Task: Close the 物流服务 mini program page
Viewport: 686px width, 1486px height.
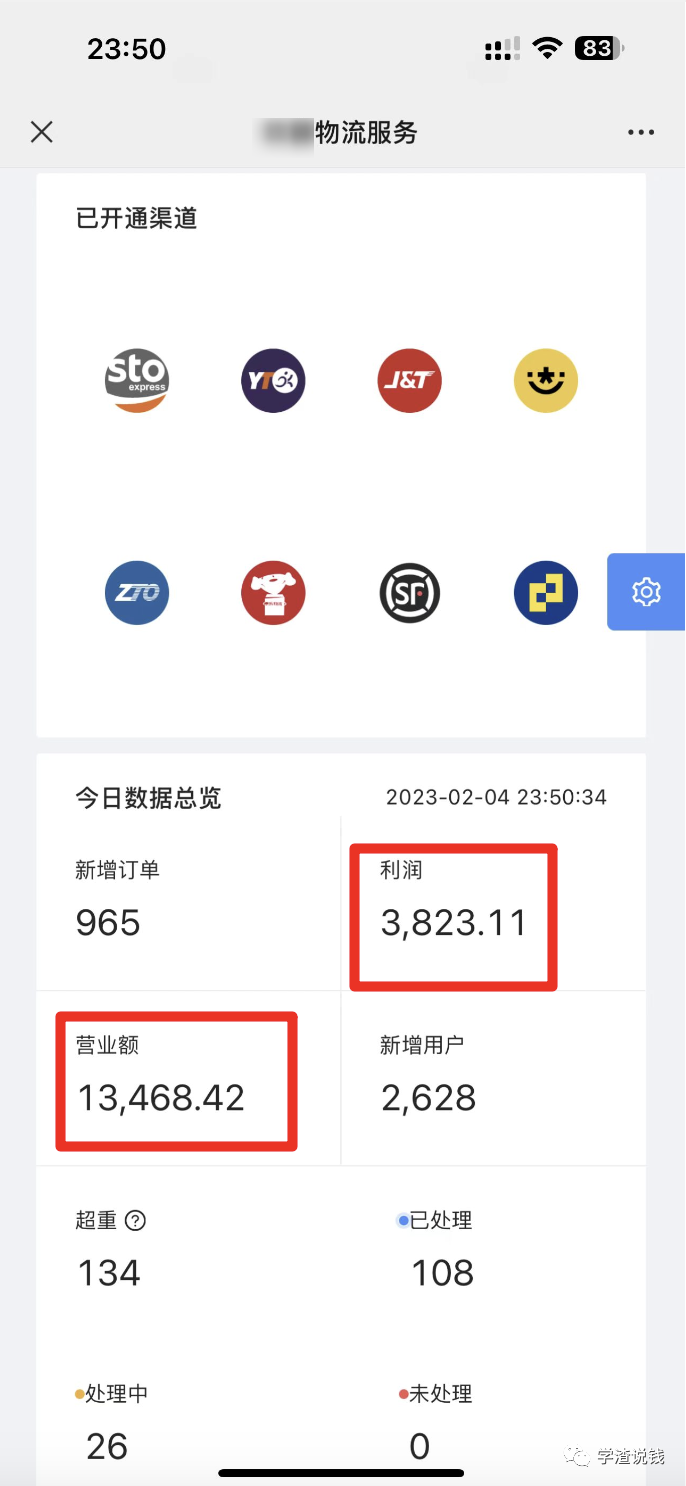Action: pos(41,132)
